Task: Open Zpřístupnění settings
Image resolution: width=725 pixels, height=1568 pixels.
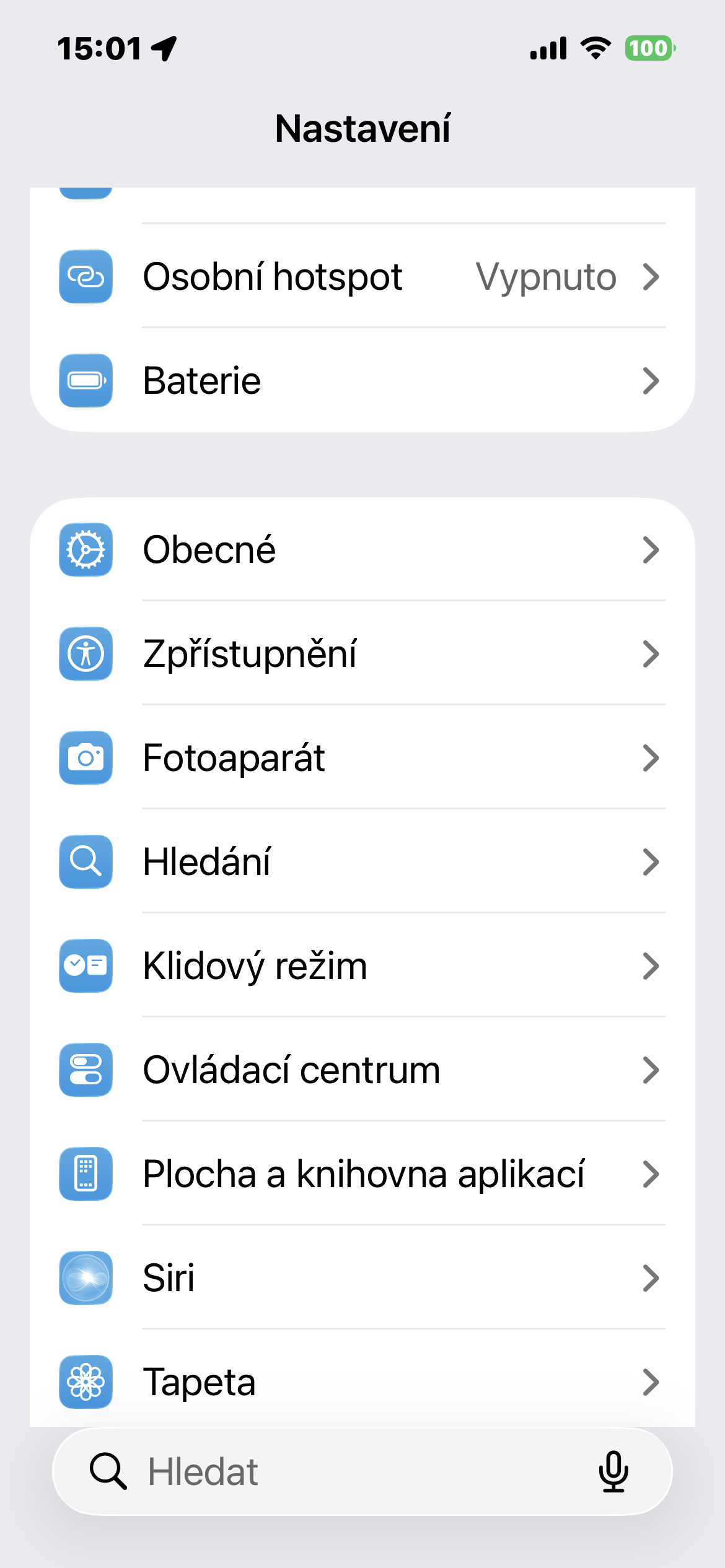Action: pos(362,653)
